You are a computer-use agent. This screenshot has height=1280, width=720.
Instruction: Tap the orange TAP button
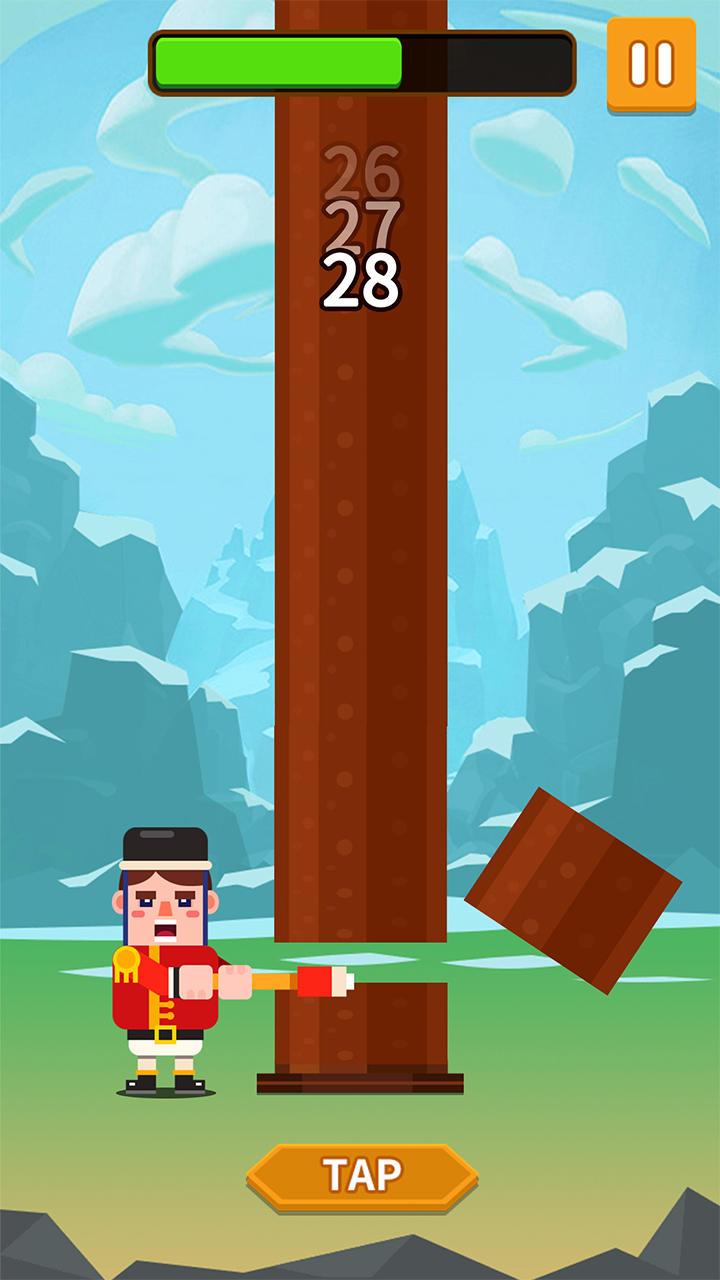362,1176
